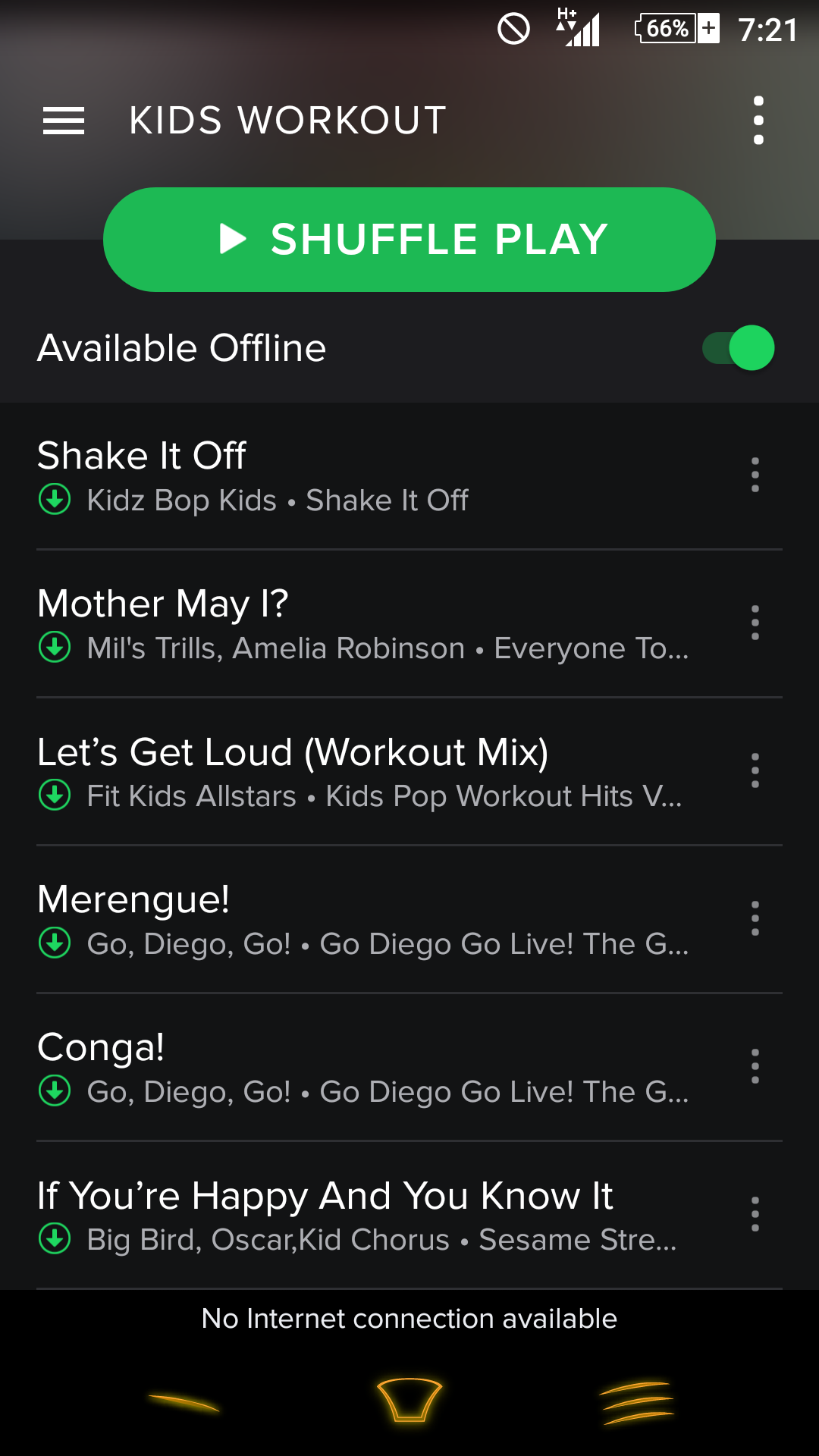Play the track Mother May I?
The height and width of the screenshot is (1456, 819).
pos(303,623)
